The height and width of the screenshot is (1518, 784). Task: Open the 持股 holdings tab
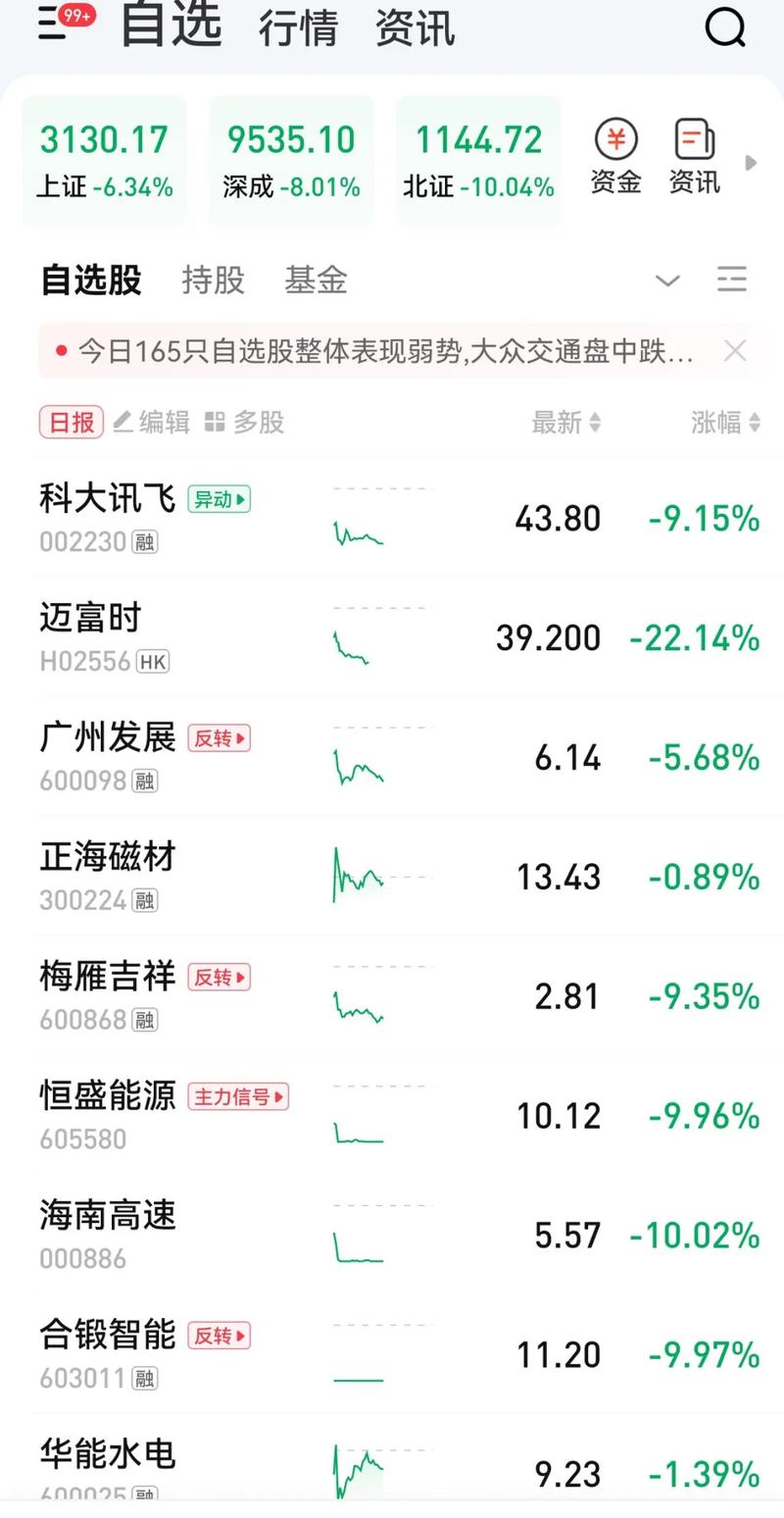point(213,279)
